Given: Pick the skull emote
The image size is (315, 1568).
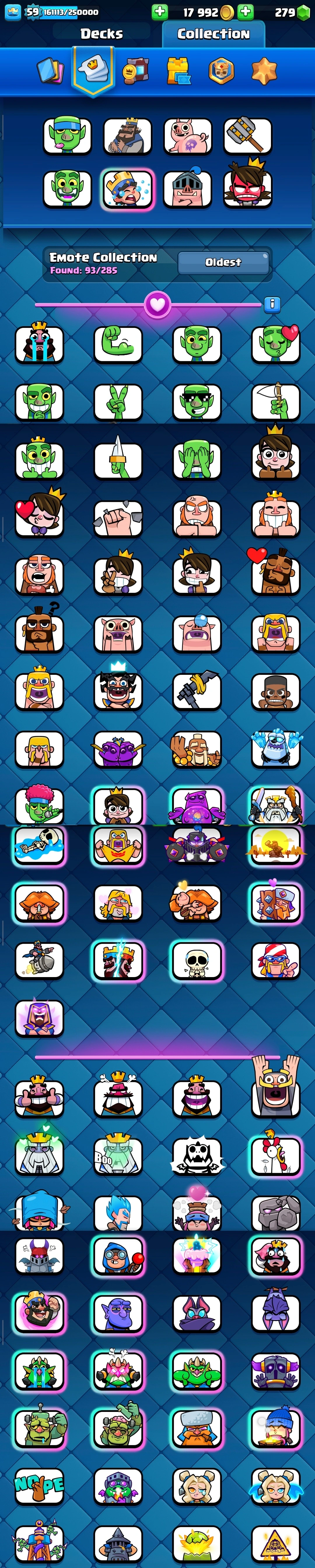Looking at the screenshot, I should tap(196, 961).
